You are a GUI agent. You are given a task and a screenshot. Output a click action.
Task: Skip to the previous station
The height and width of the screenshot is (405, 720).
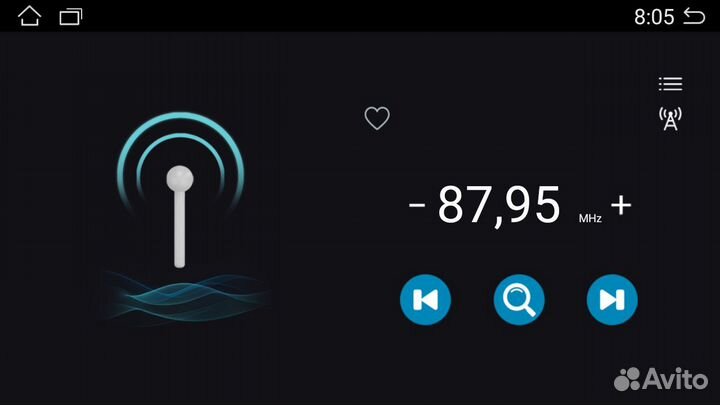pos(425,299)
